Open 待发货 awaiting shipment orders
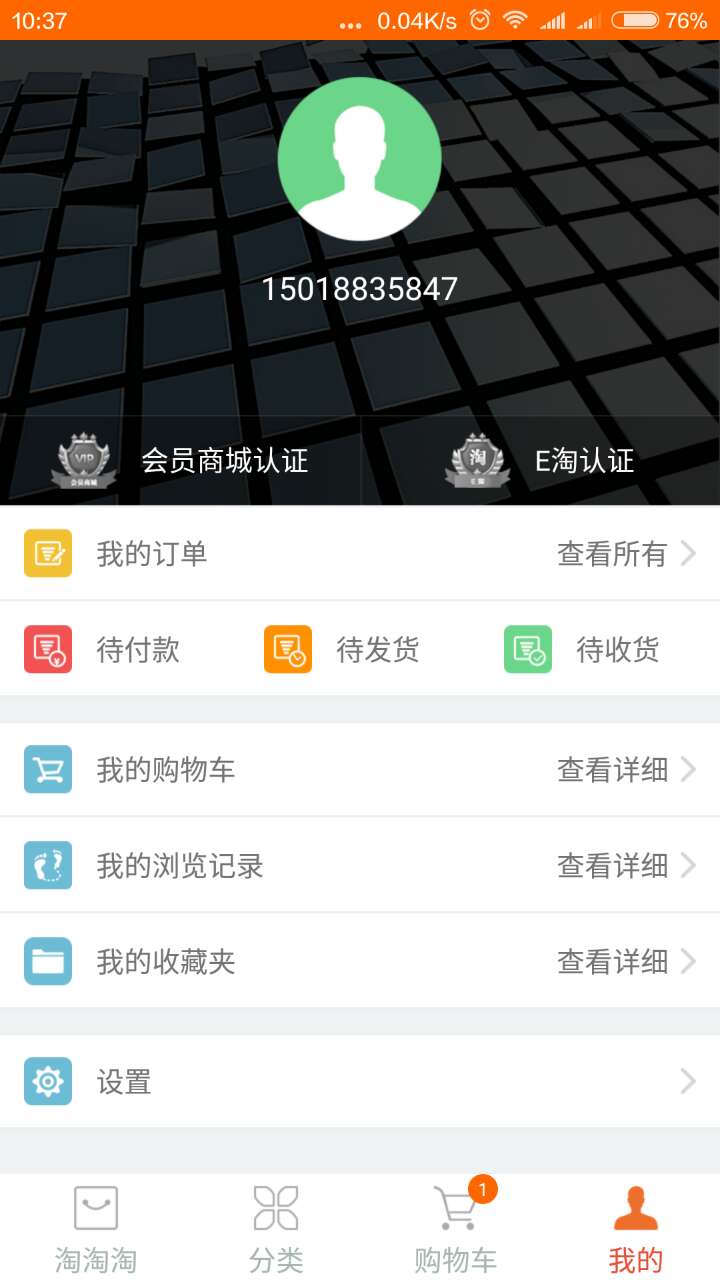This screenshot has height=1280, width=720. (x=360, y=649)
